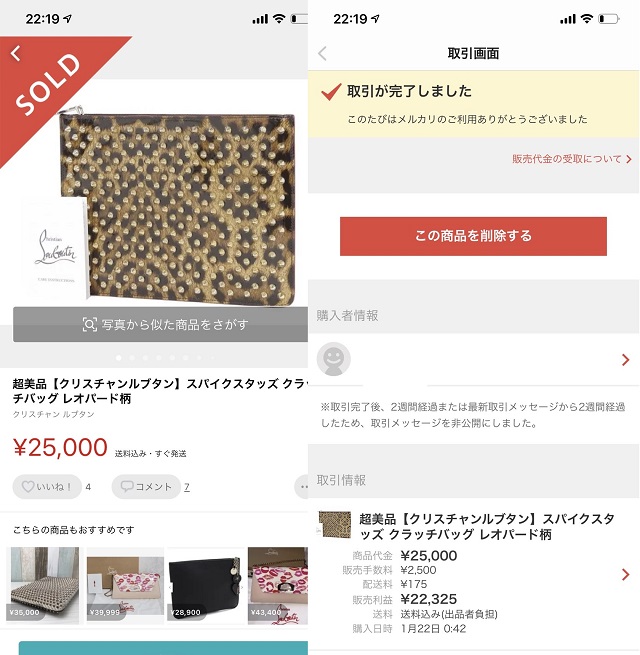Open 販売代金の受取について link
The width and height of the screenshot is (640, 655).
[x=572, y=159]
